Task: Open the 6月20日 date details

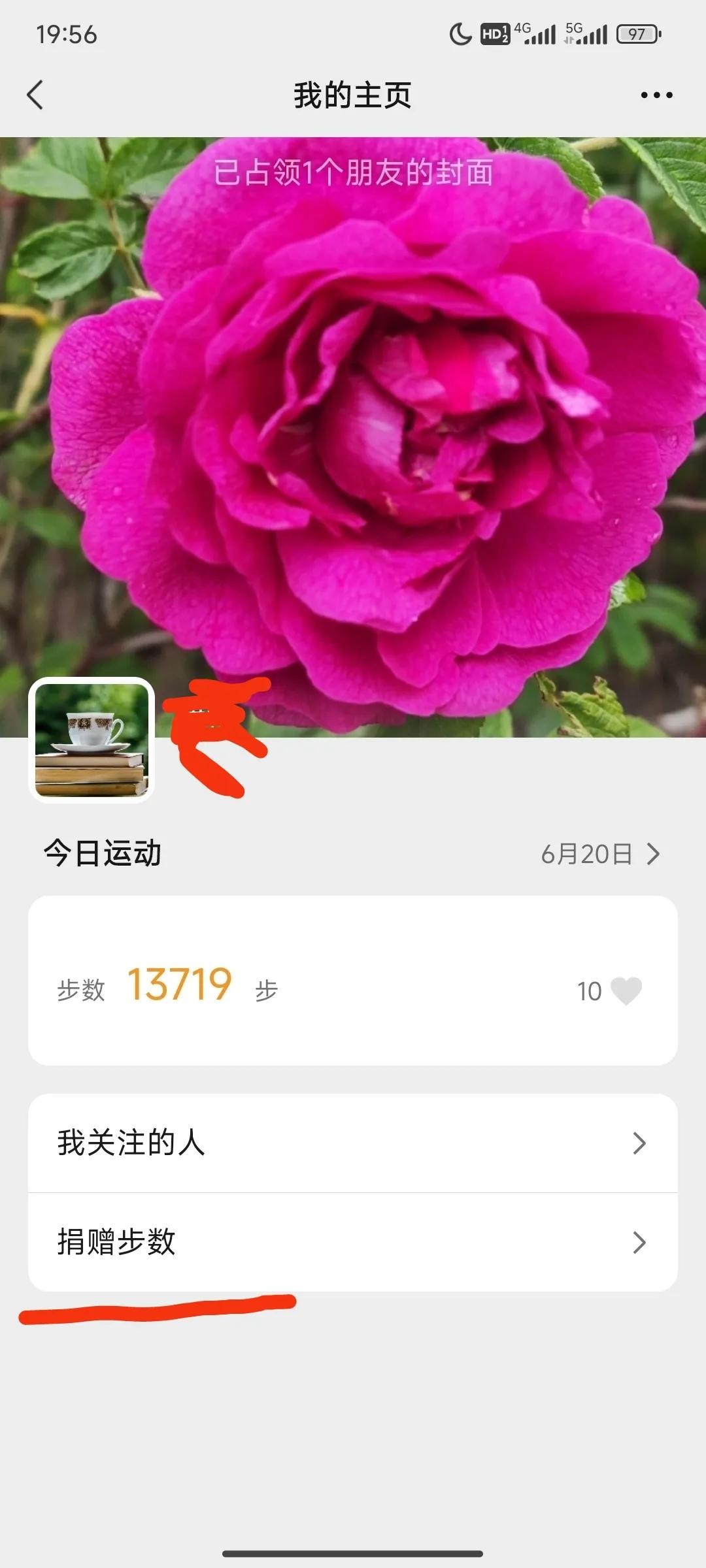Action: pos(600,854)
